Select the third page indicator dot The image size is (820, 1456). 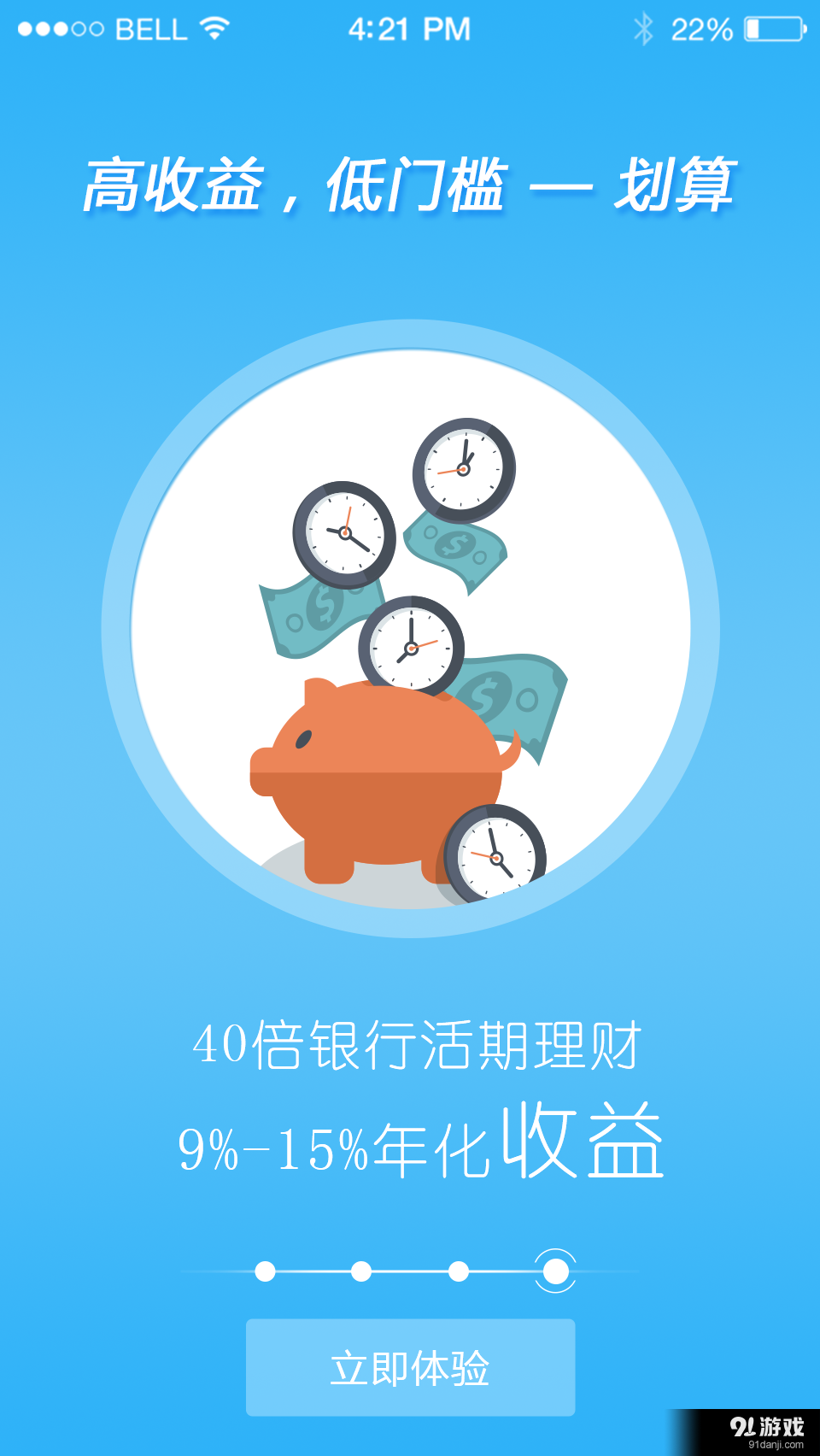[x=459, y=1271]
